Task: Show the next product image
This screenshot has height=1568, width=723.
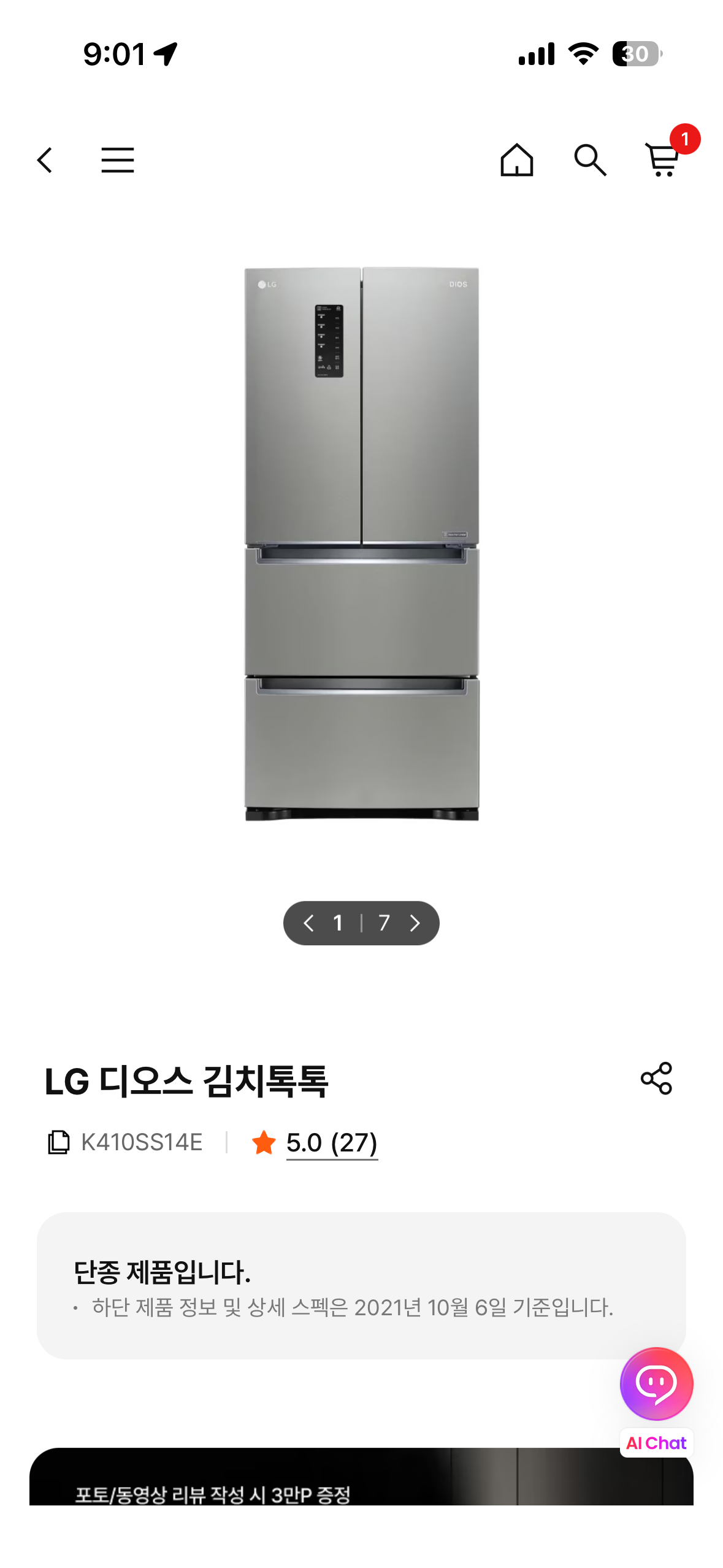Action: tap(415, 923)
